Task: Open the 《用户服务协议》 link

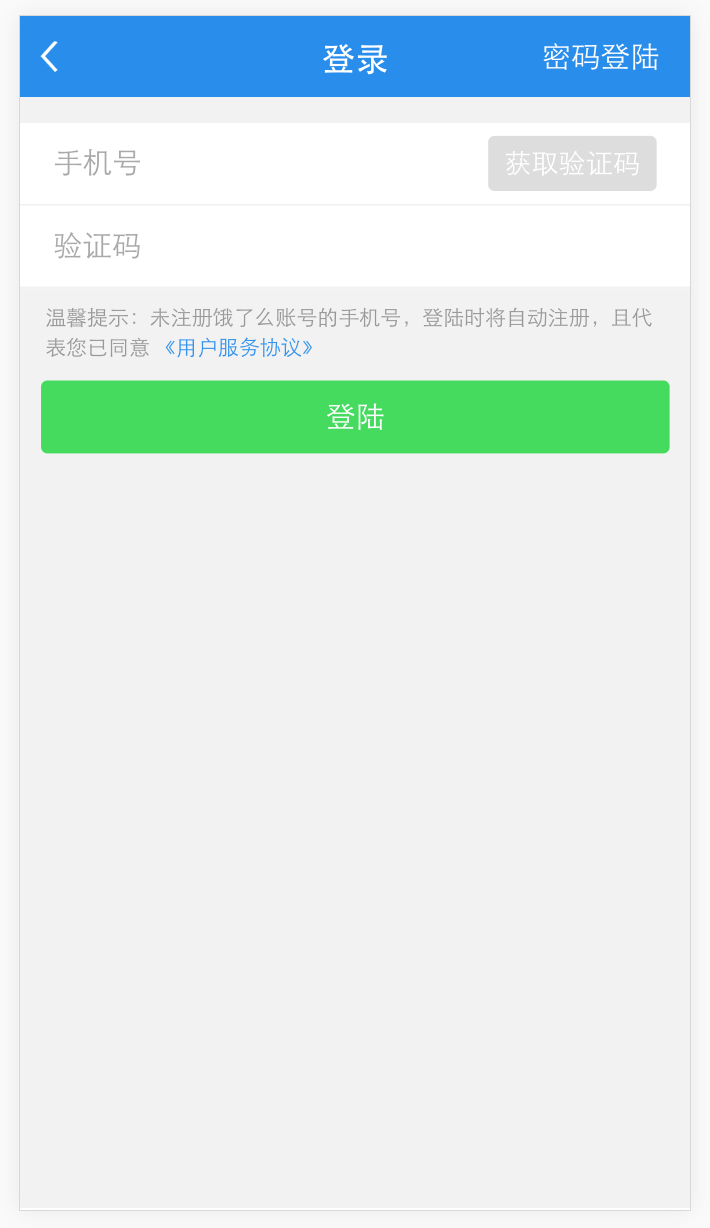Action: coord(239,348)
